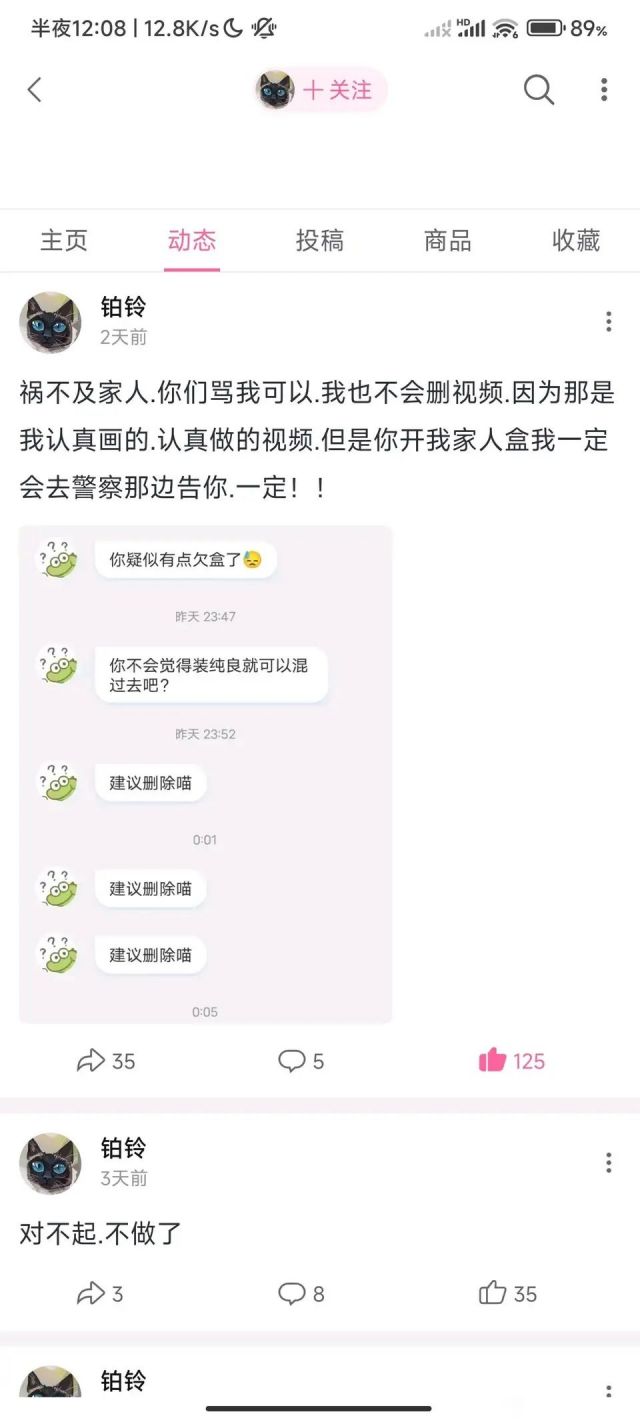Open more options for the 3天前 post
The image size is (640, 1422).
pos(608,1163)
